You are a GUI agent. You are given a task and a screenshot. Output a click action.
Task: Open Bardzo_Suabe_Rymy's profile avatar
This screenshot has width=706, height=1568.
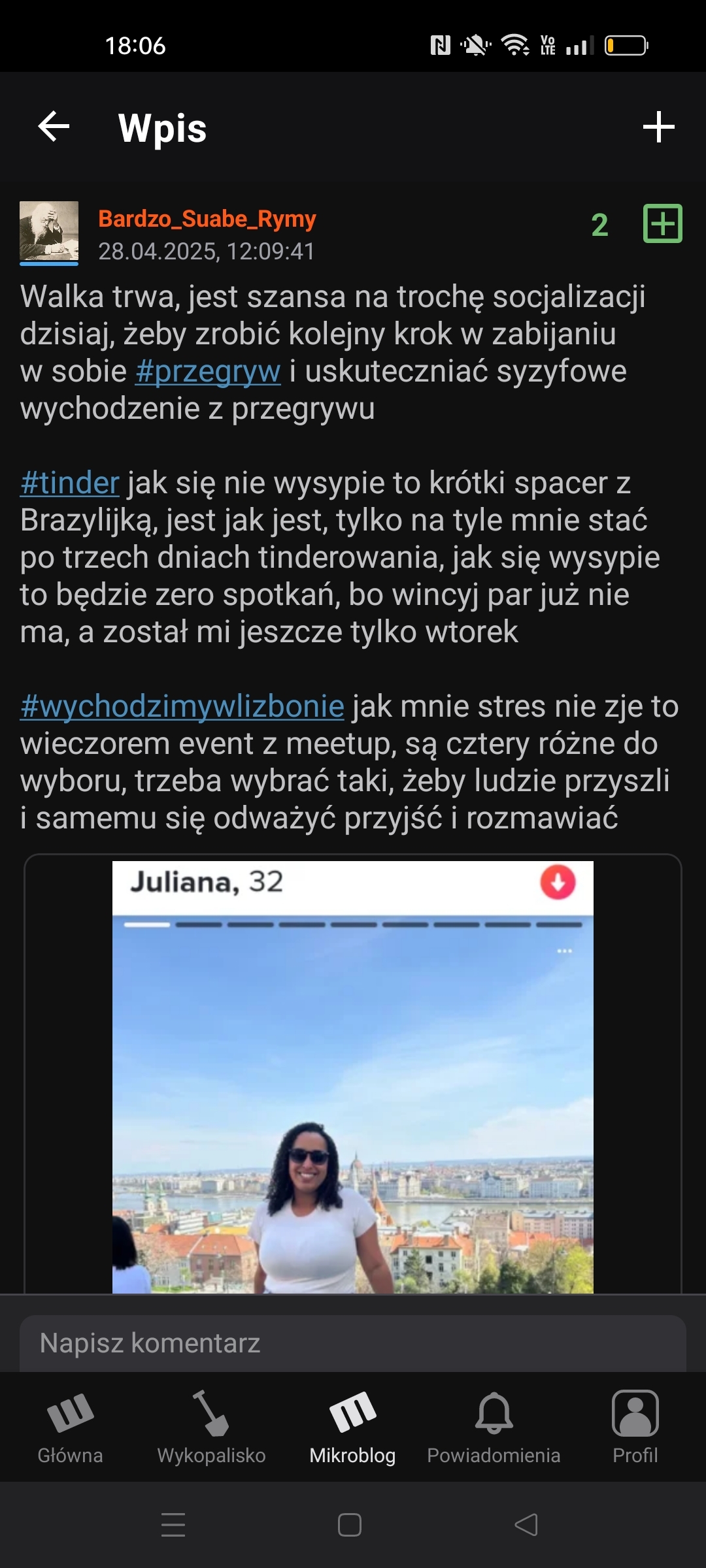(x=49, y=231)
